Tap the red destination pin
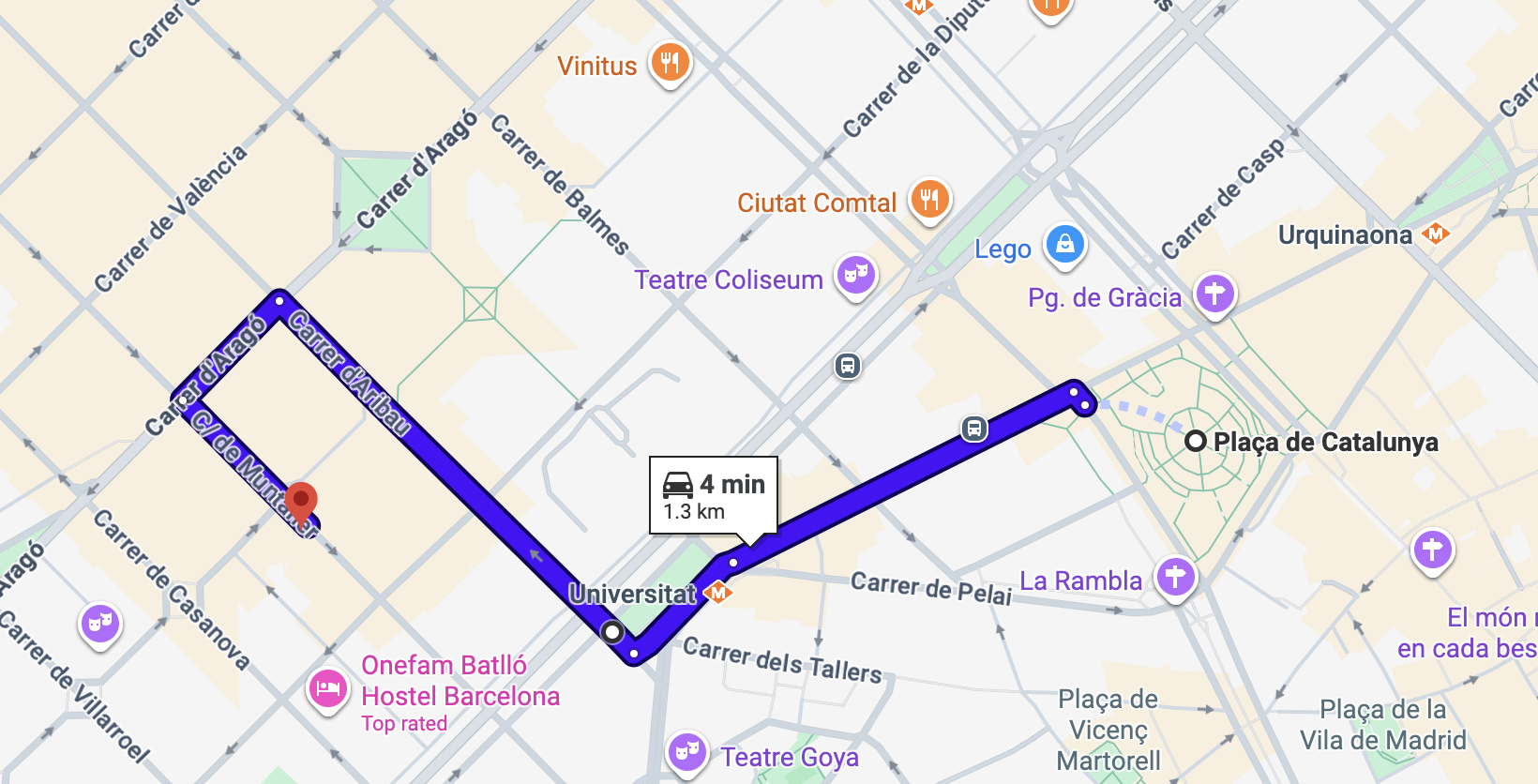Screen dimensions: 1538x784 (x=301, y=500)
